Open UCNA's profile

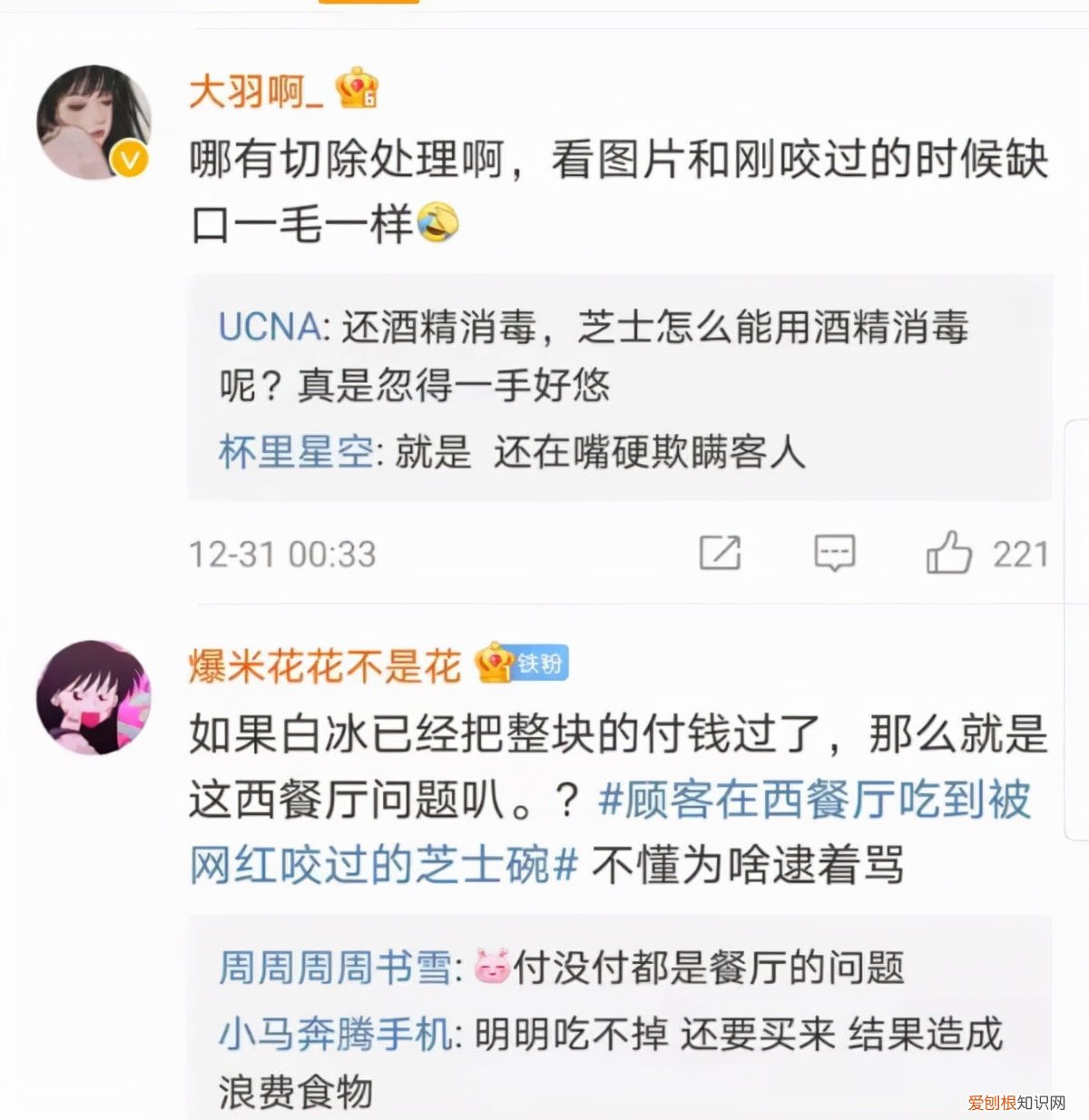263,329
